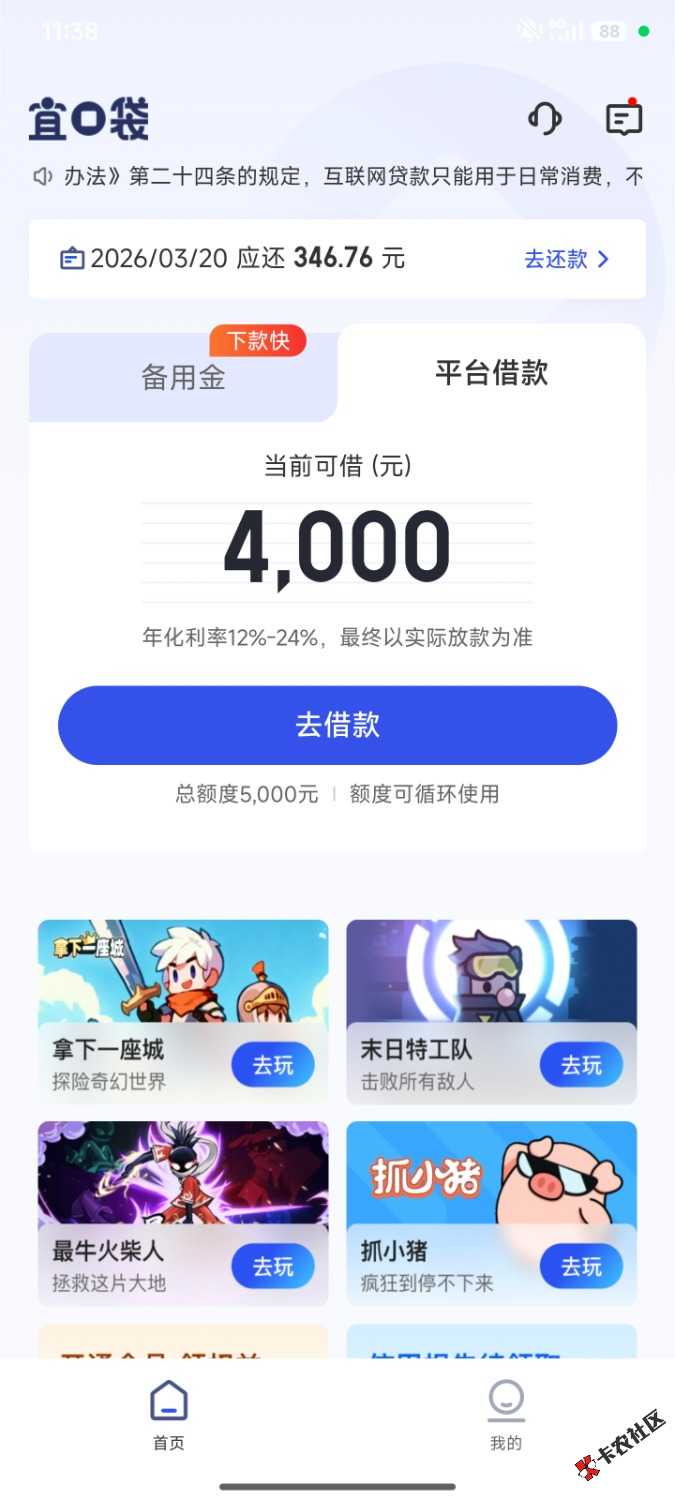Play the game 末日特工队

[580, 1066]
